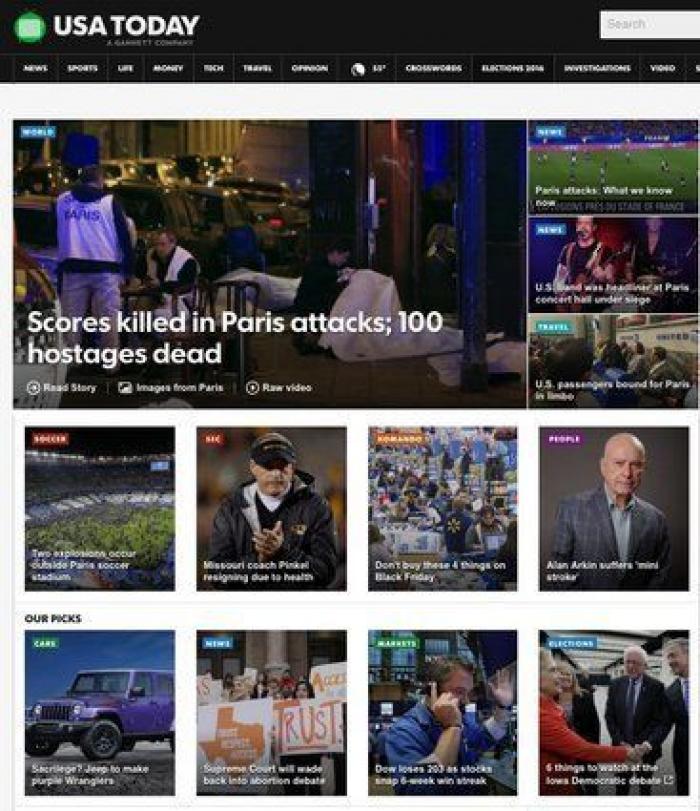Open the Money section

pos(168,68)
